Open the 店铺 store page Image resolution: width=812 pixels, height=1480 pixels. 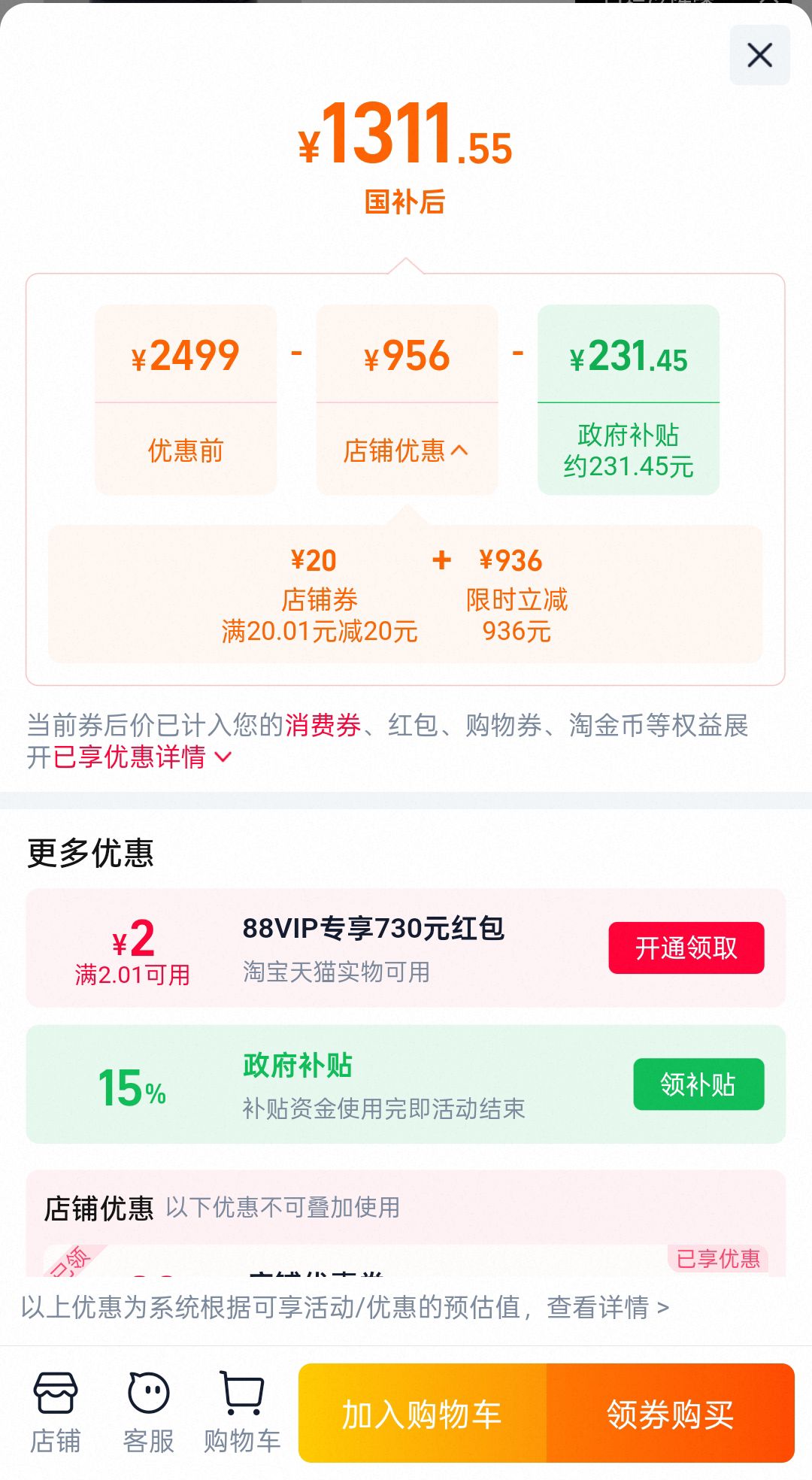pyautogui.click(x=55, y=1412)
